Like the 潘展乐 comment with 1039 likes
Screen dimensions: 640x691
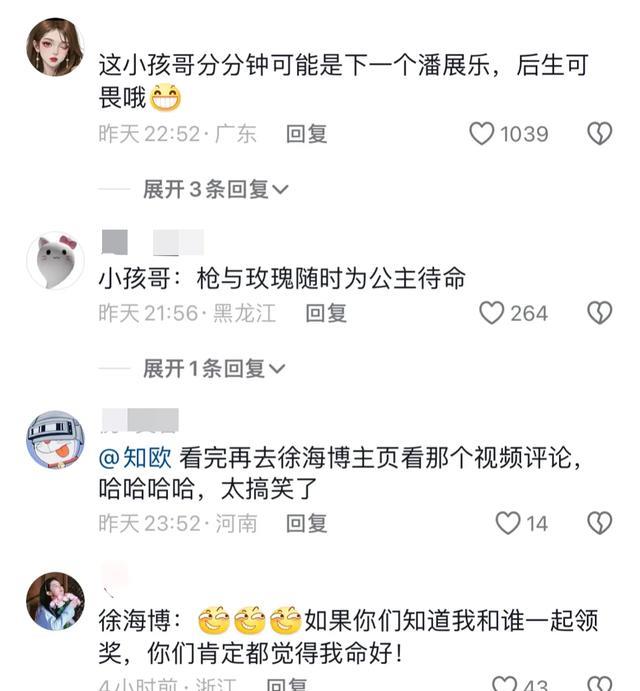tap(483, 133)
